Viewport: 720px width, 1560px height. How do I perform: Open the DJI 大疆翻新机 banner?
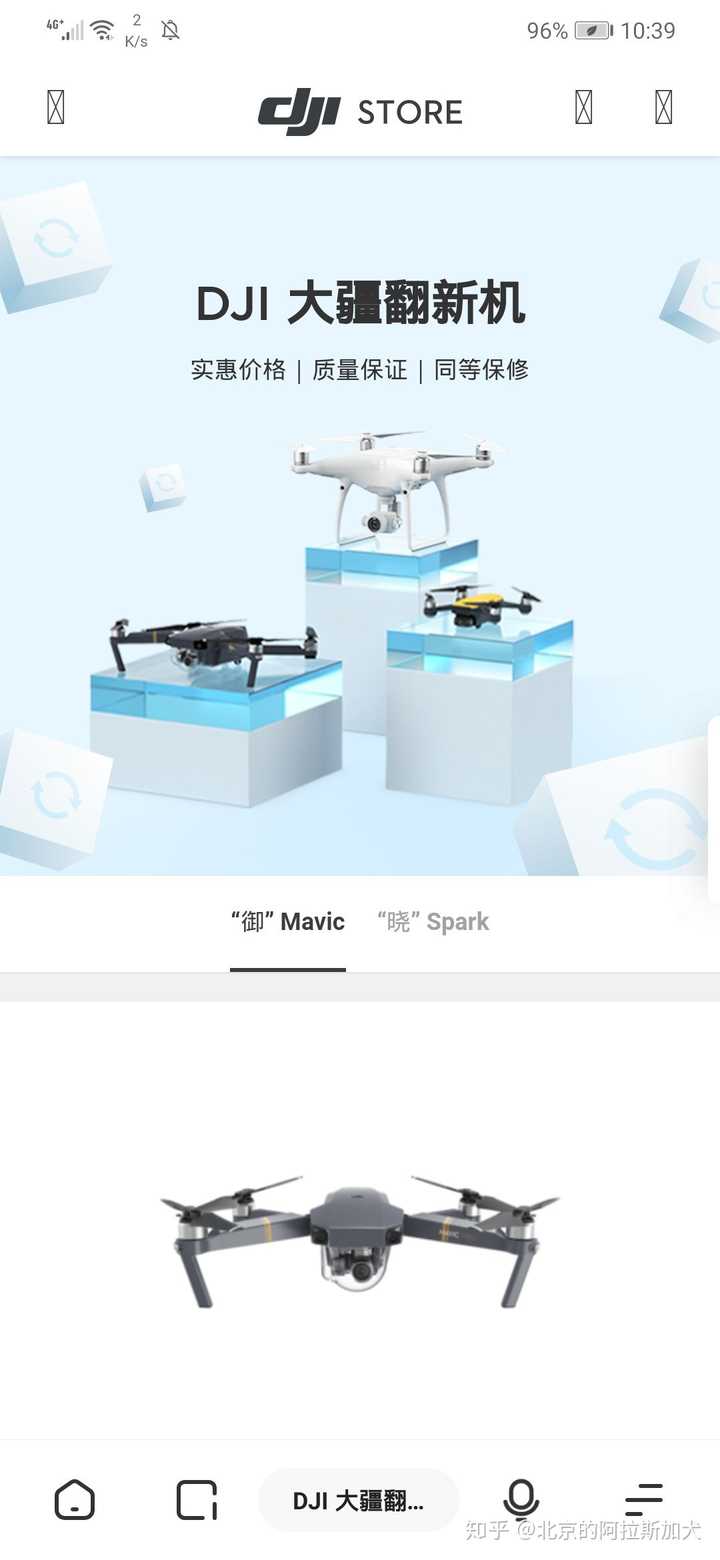[360, 516]
